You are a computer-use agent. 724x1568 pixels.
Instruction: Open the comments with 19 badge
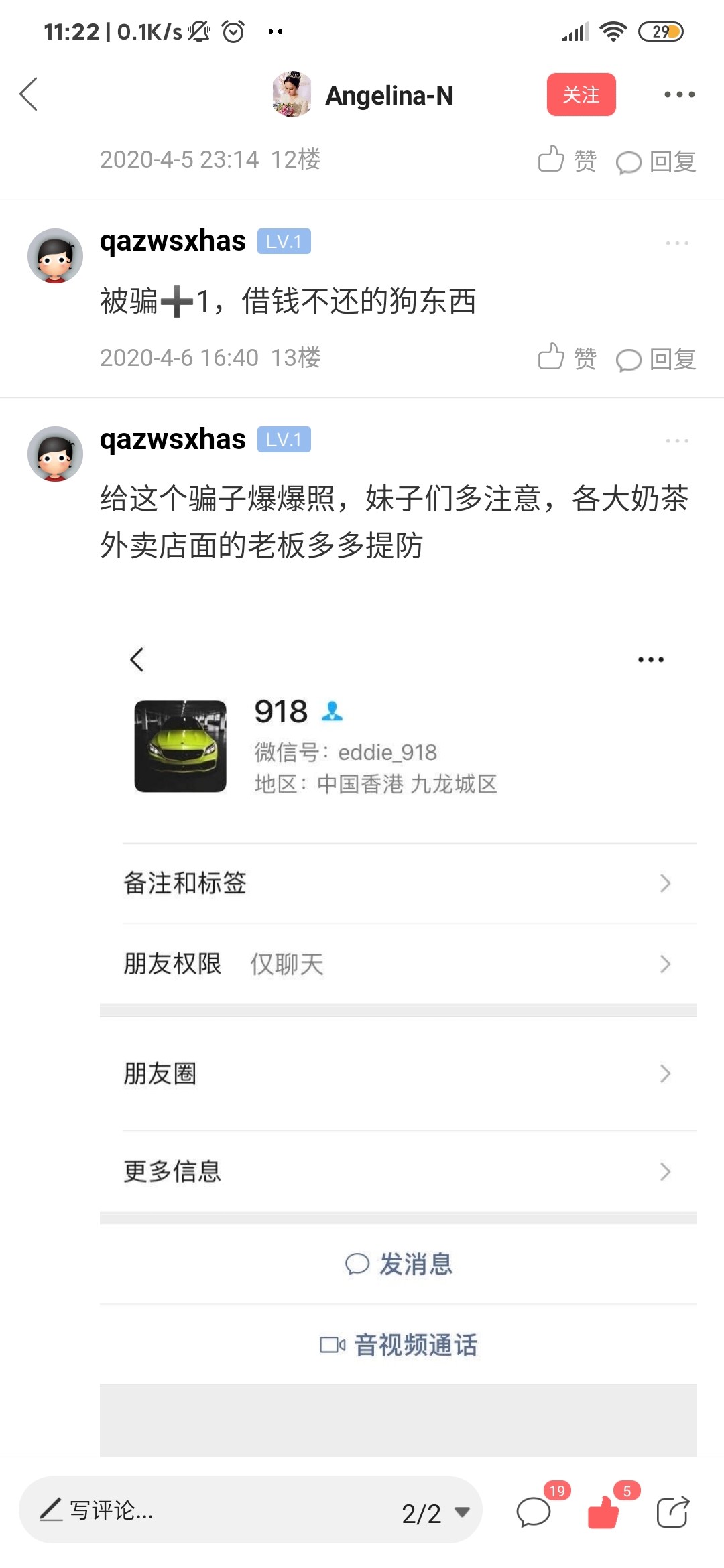pos(534,1512)
